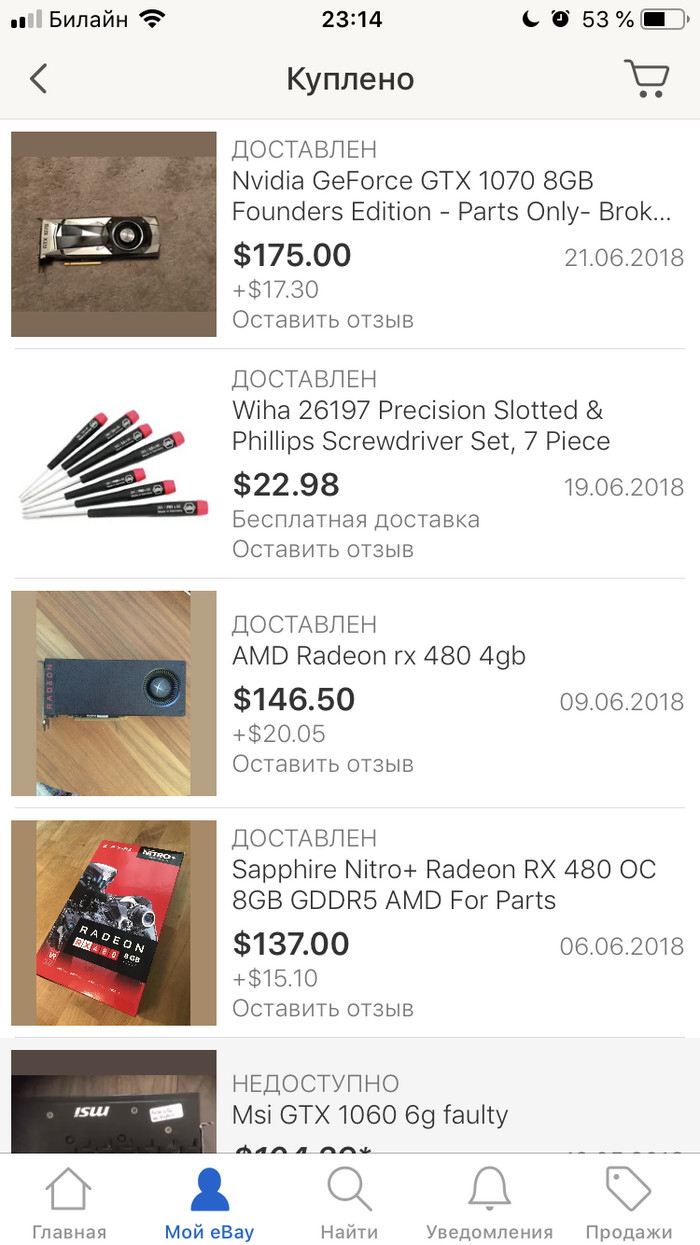Go to the Найти search tab
Viewport: 700px width, 1245px height.
click(349, 1203)
